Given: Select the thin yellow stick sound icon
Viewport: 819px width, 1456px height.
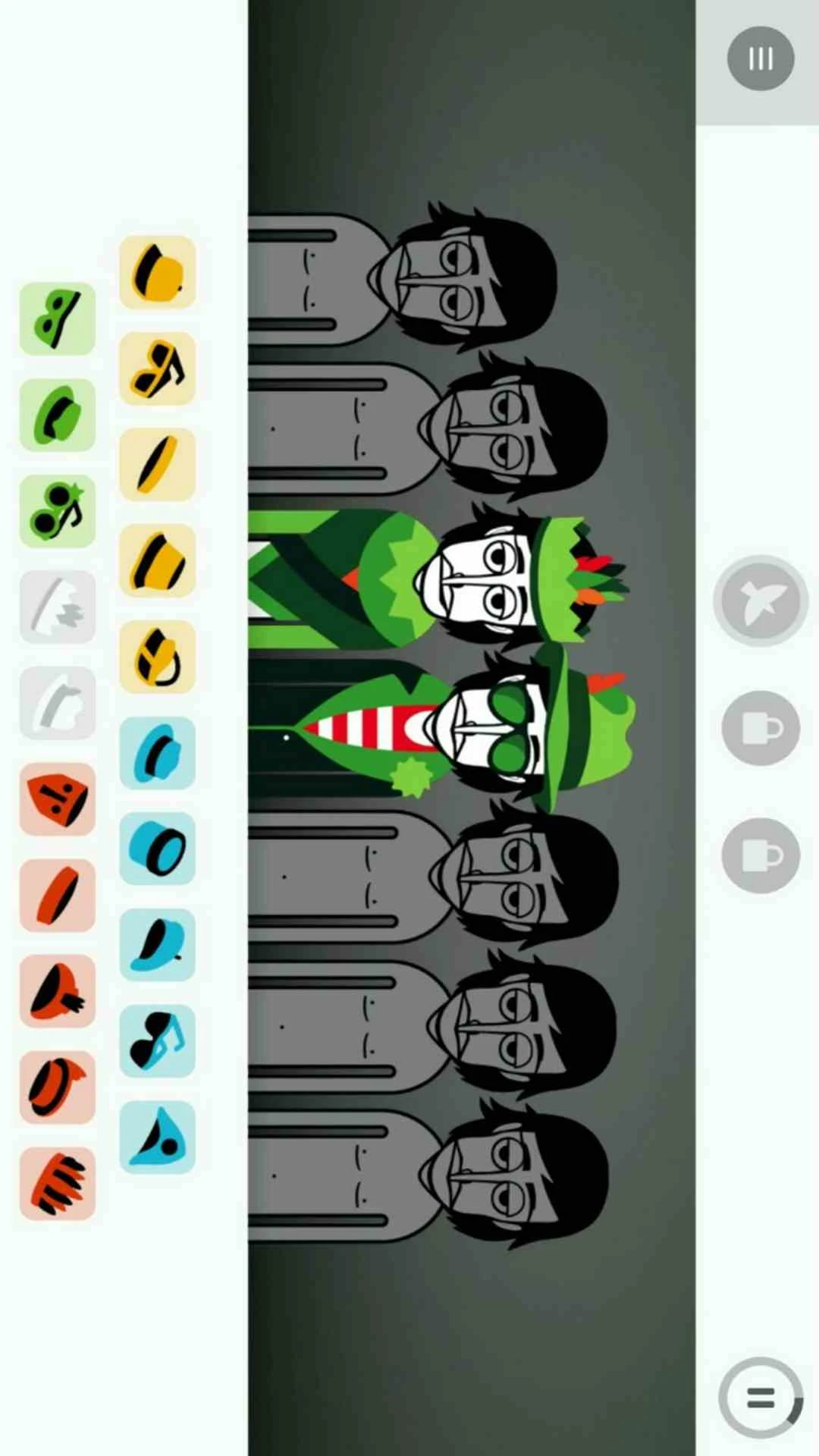Looking at the screenshot, I should pyautogui.click(x=158, y=464).
